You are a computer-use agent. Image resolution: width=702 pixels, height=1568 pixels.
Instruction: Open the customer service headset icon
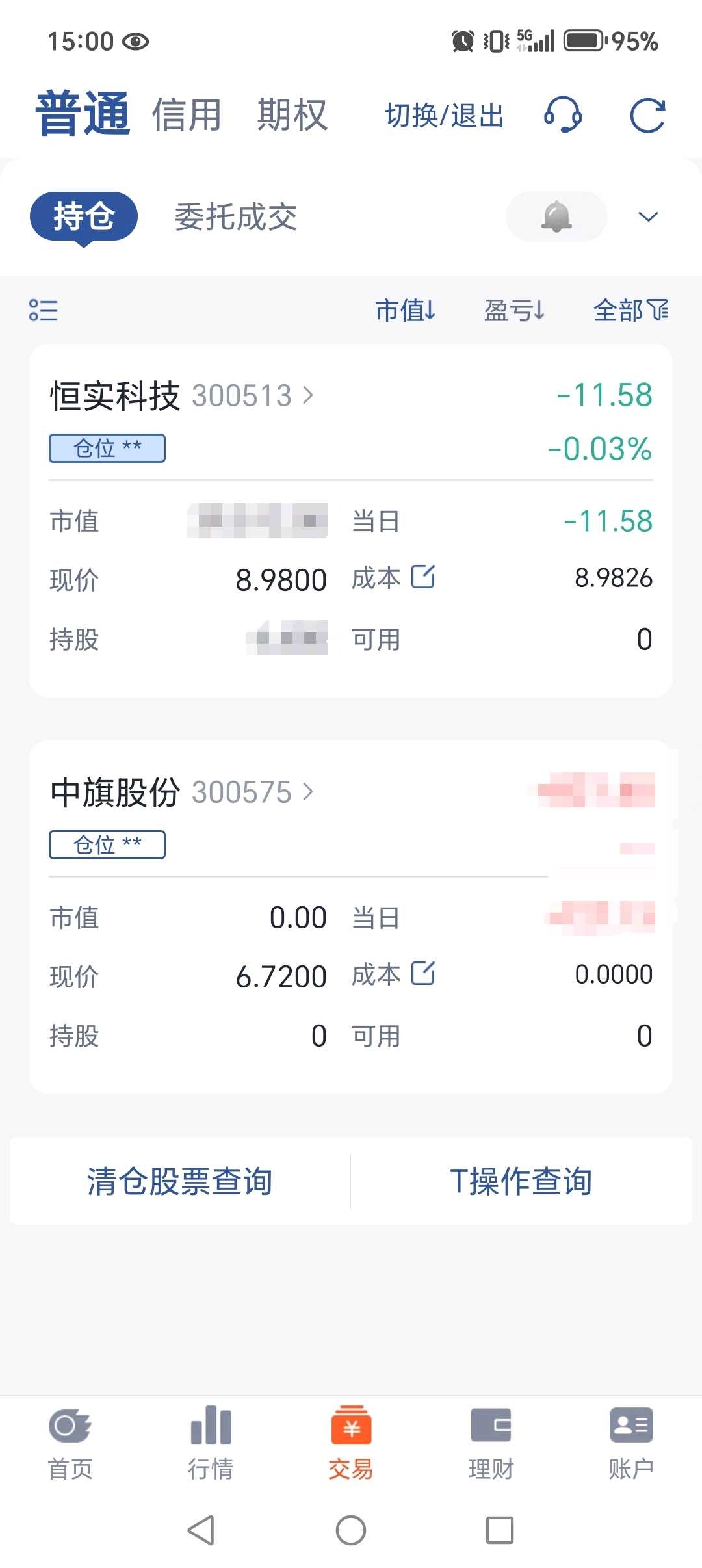coord(563,115)
